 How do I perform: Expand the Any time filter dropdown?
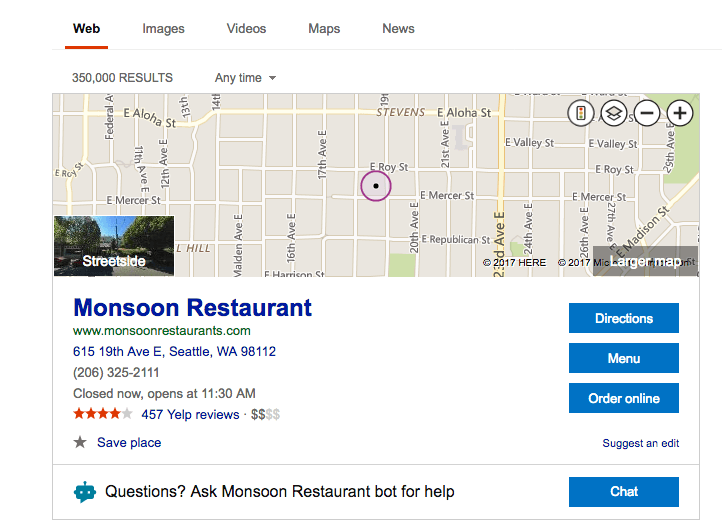(245, 78)
